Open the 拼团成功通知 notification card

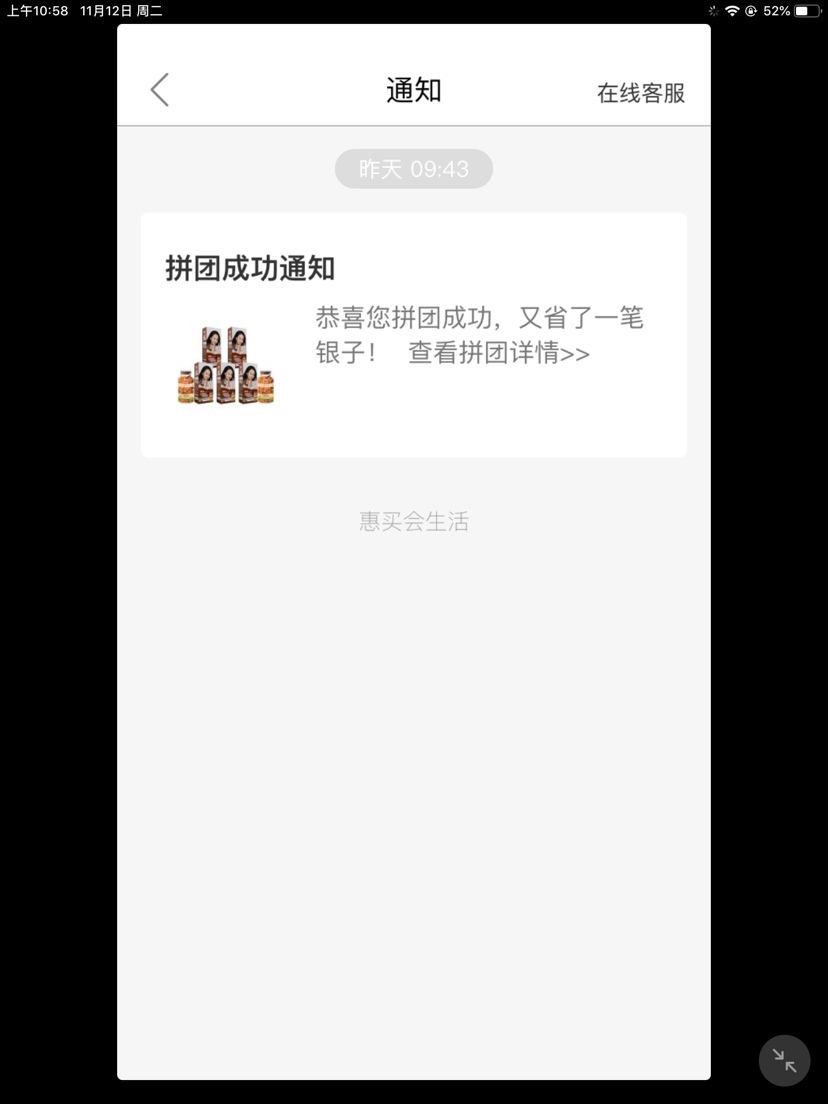pos(413,334)
